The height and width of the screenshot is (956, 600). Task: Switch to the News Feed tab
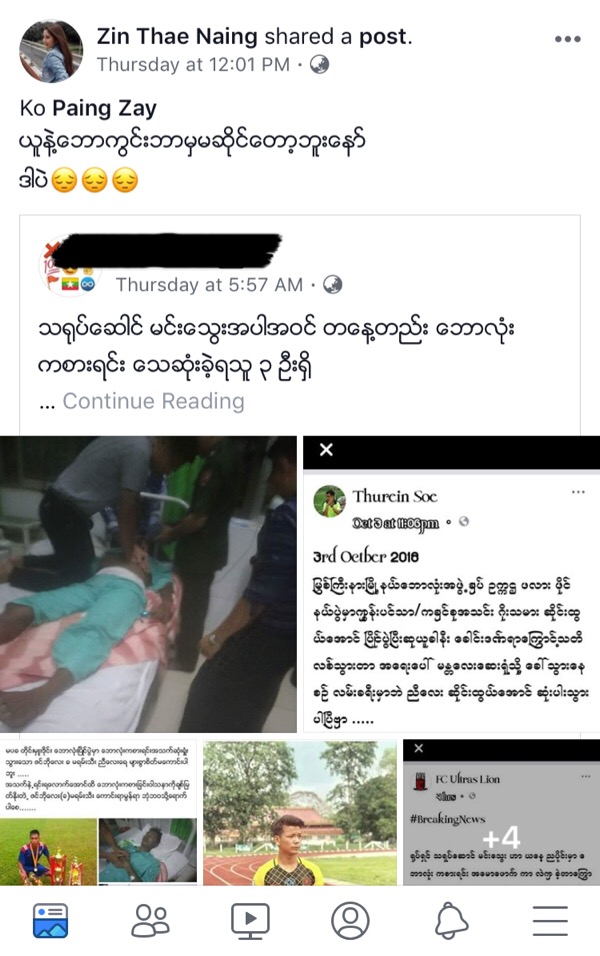tap(50, 920)
